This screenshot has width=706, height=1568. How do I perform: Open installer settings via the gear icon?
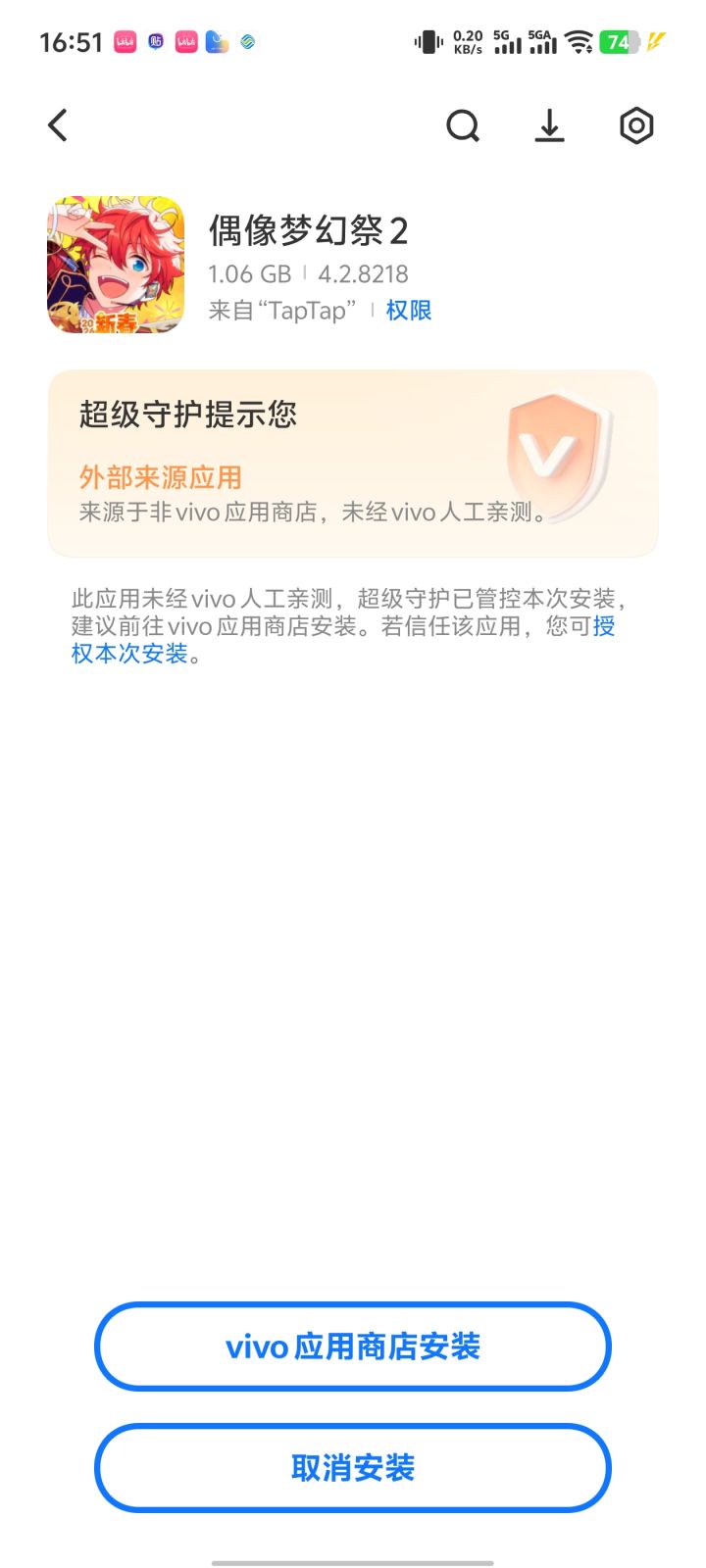click(635, 125)
